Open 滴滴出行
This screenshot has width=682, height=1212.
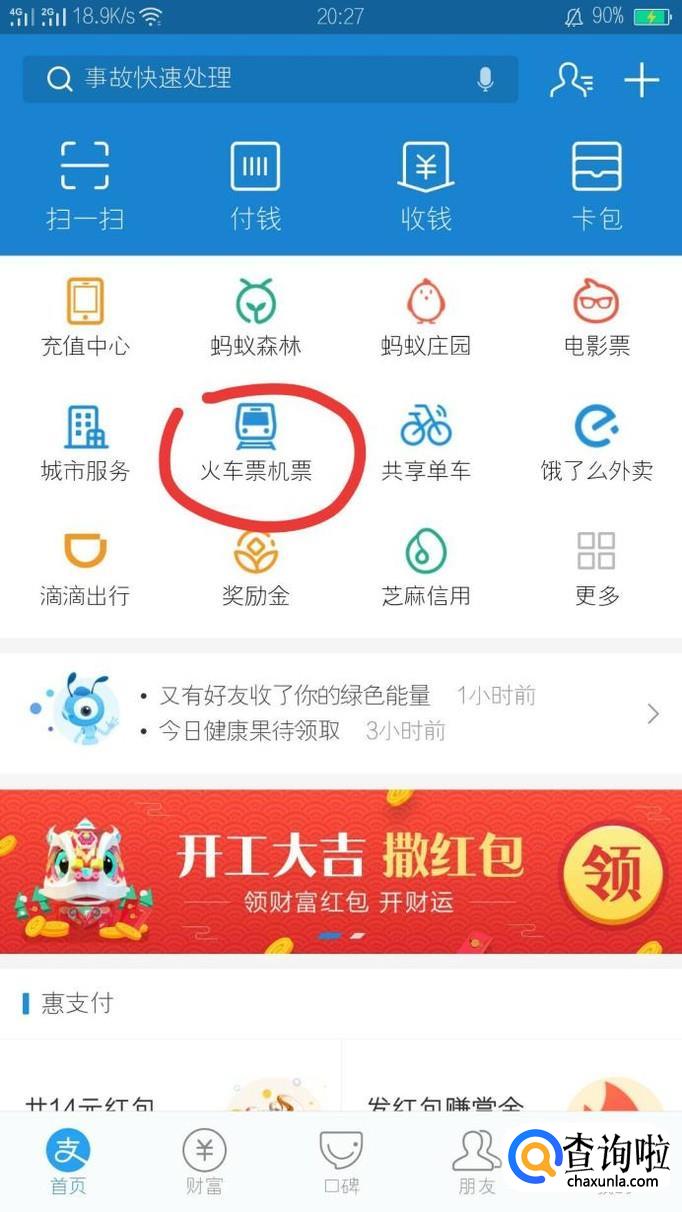pos(85,568)
